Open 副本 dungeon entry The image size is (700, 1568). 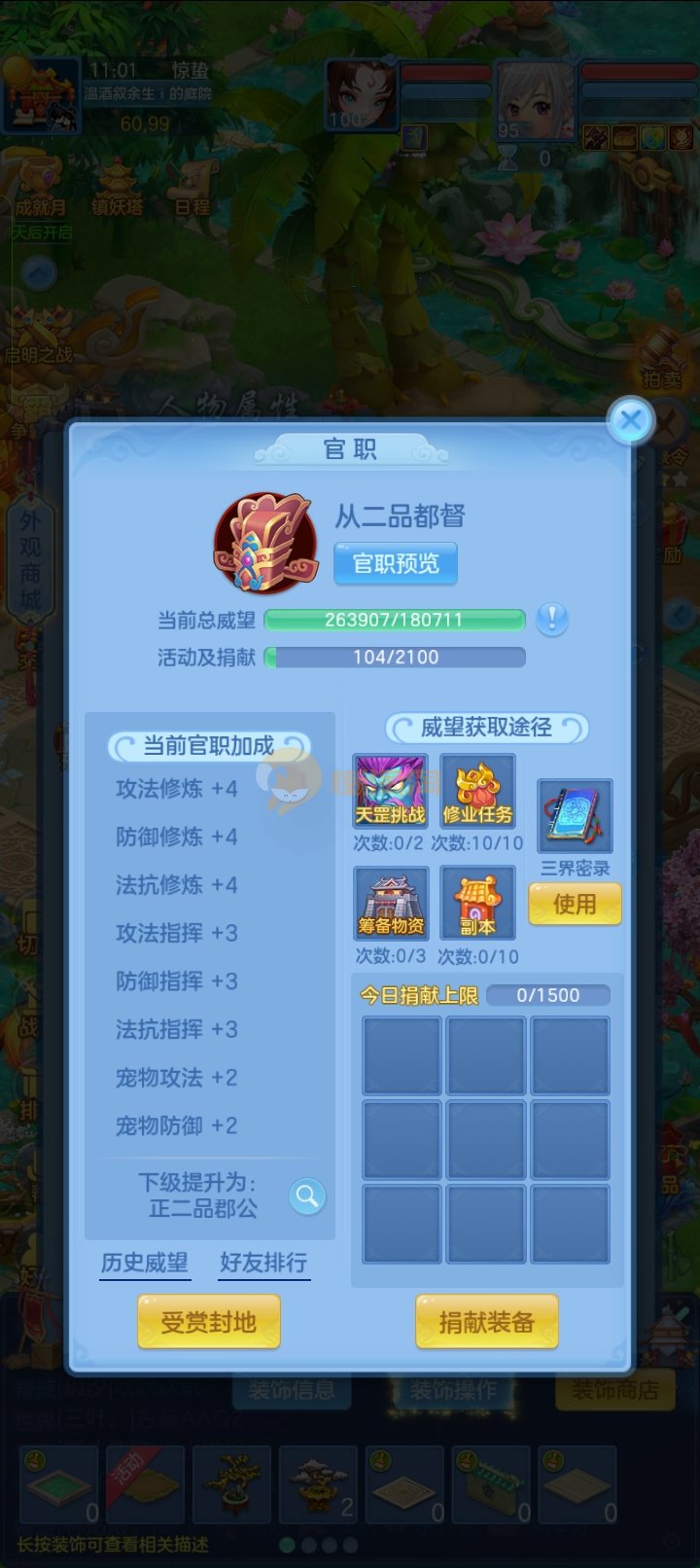[476, 903]
